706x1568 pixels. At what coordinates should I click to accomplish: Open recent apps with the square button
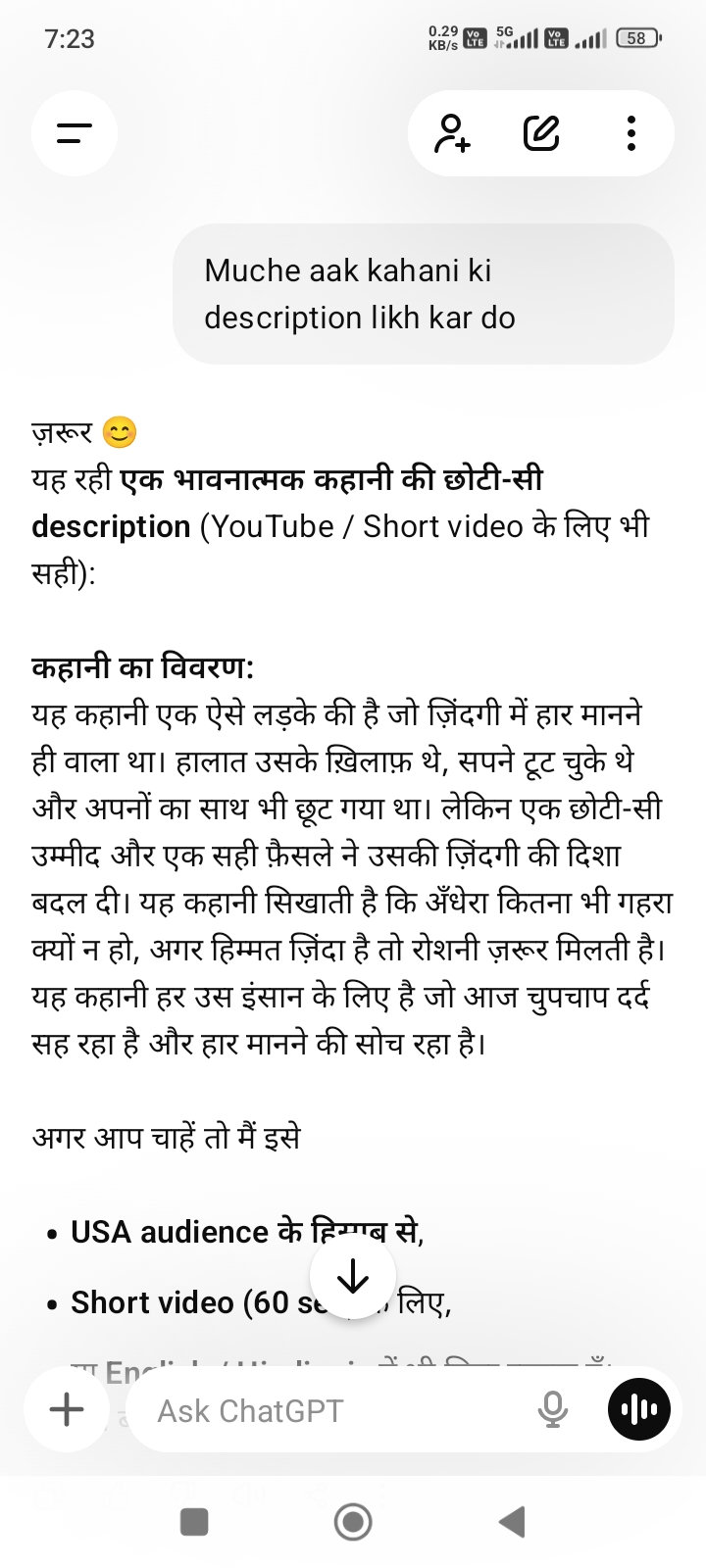click(x=194, y=1522)
